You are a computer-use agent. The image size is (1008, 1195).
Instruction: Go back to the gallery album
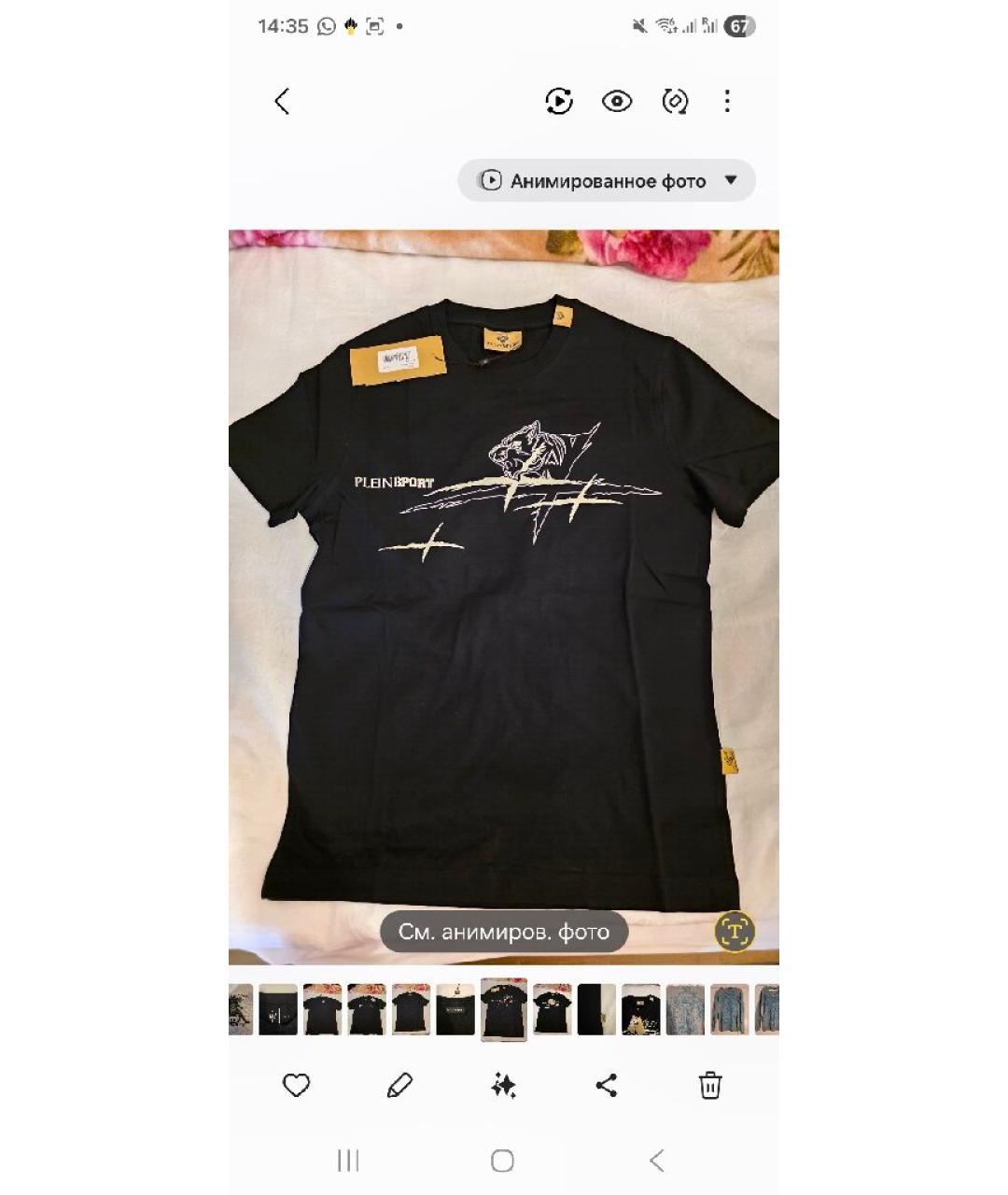[x=282, y=101]
